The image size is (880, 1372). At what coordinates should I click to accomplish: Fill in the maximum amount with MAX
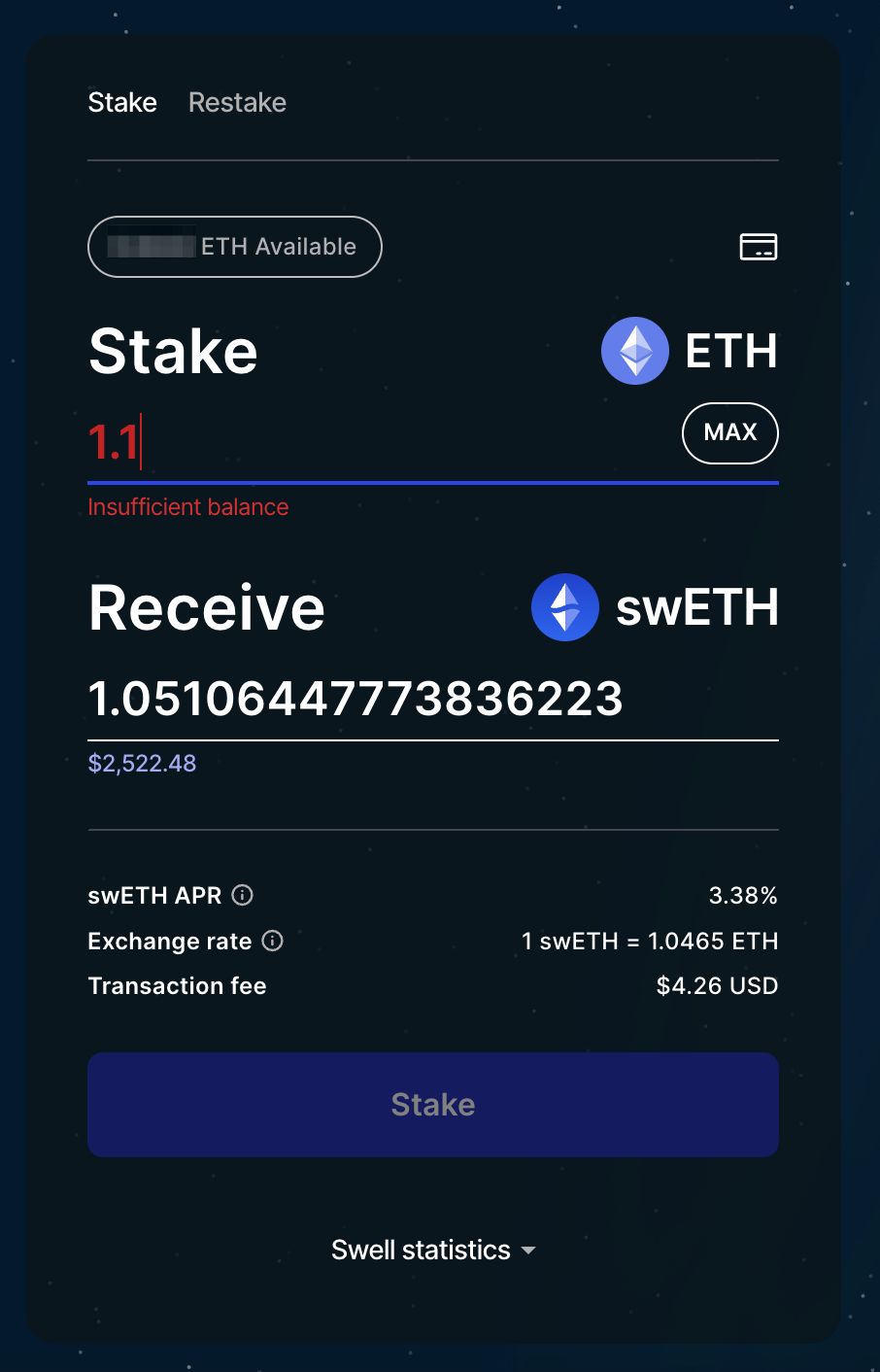pyautogui.click(x=729, y=432)
